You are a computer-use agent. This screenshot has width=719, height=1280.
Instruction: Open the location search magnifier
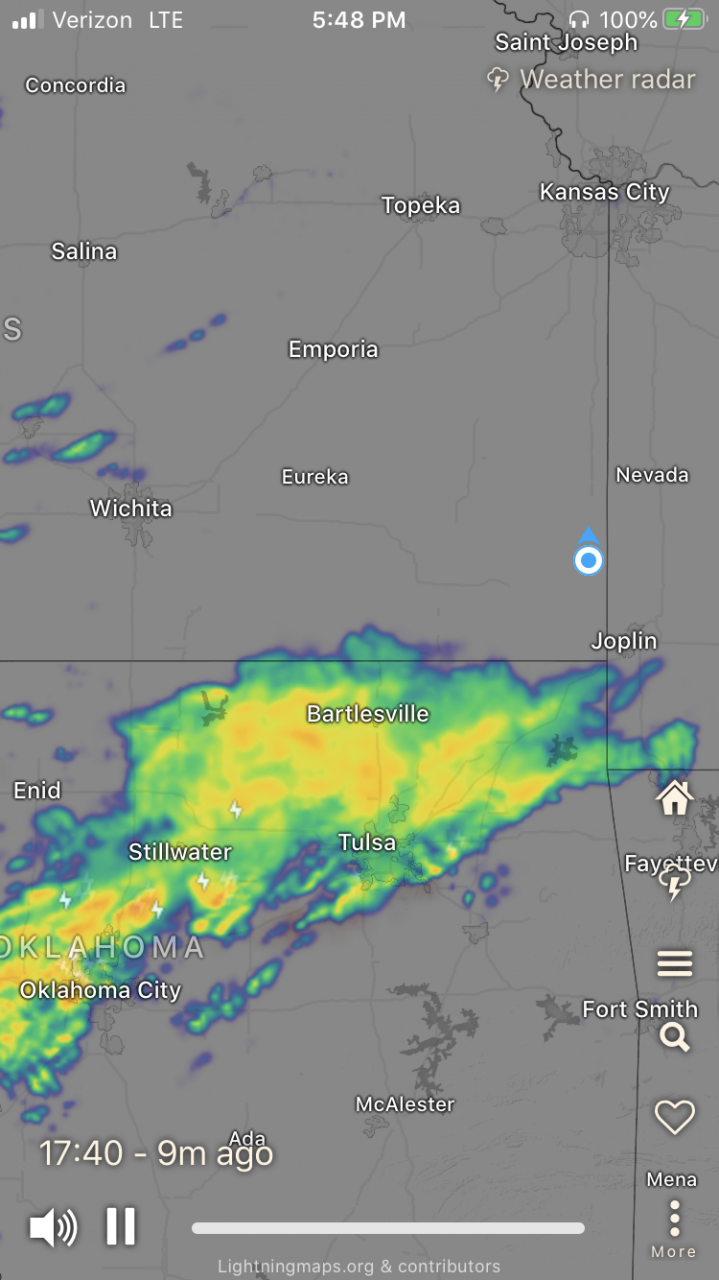coord(675,1037)
